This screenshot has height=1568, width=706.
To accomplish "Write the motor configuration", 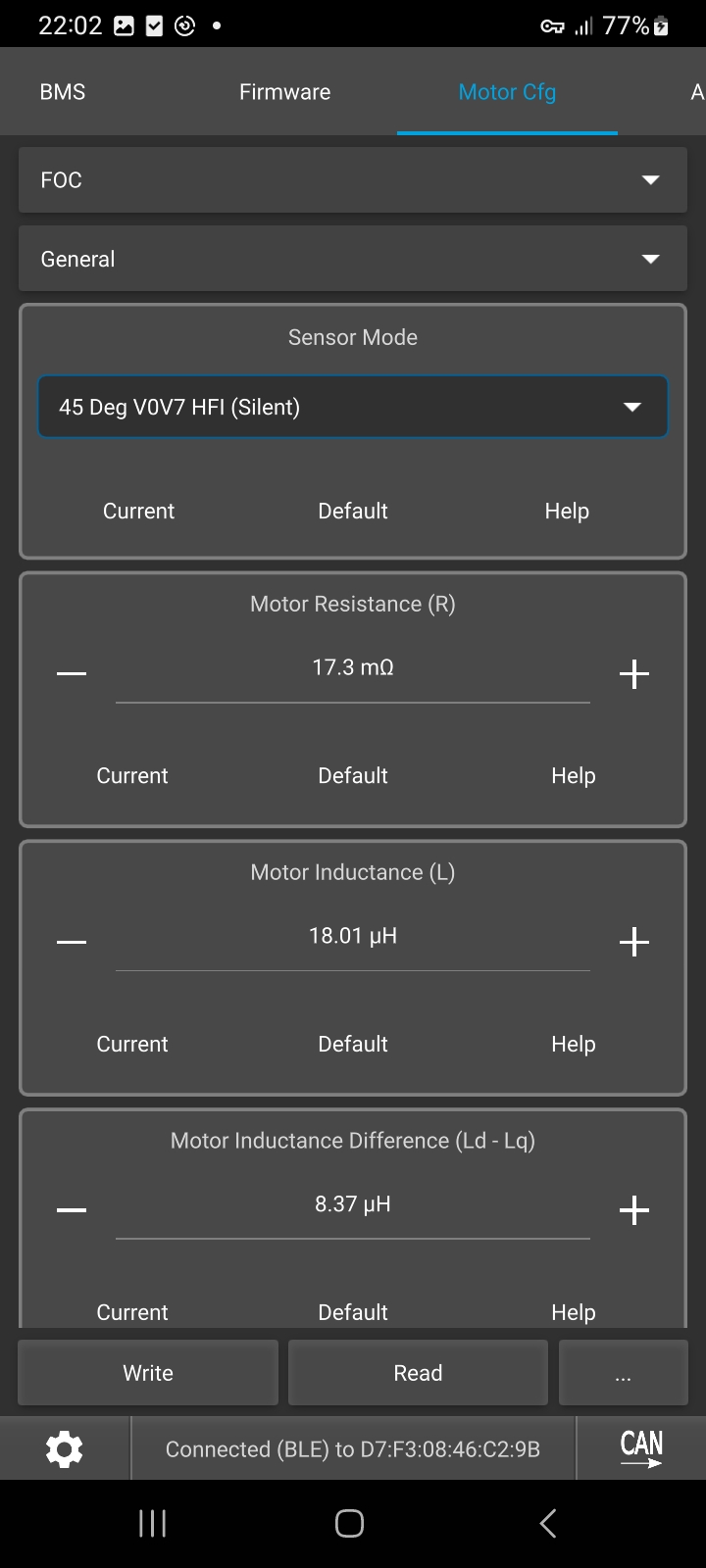I will [x=148, y=1373].
